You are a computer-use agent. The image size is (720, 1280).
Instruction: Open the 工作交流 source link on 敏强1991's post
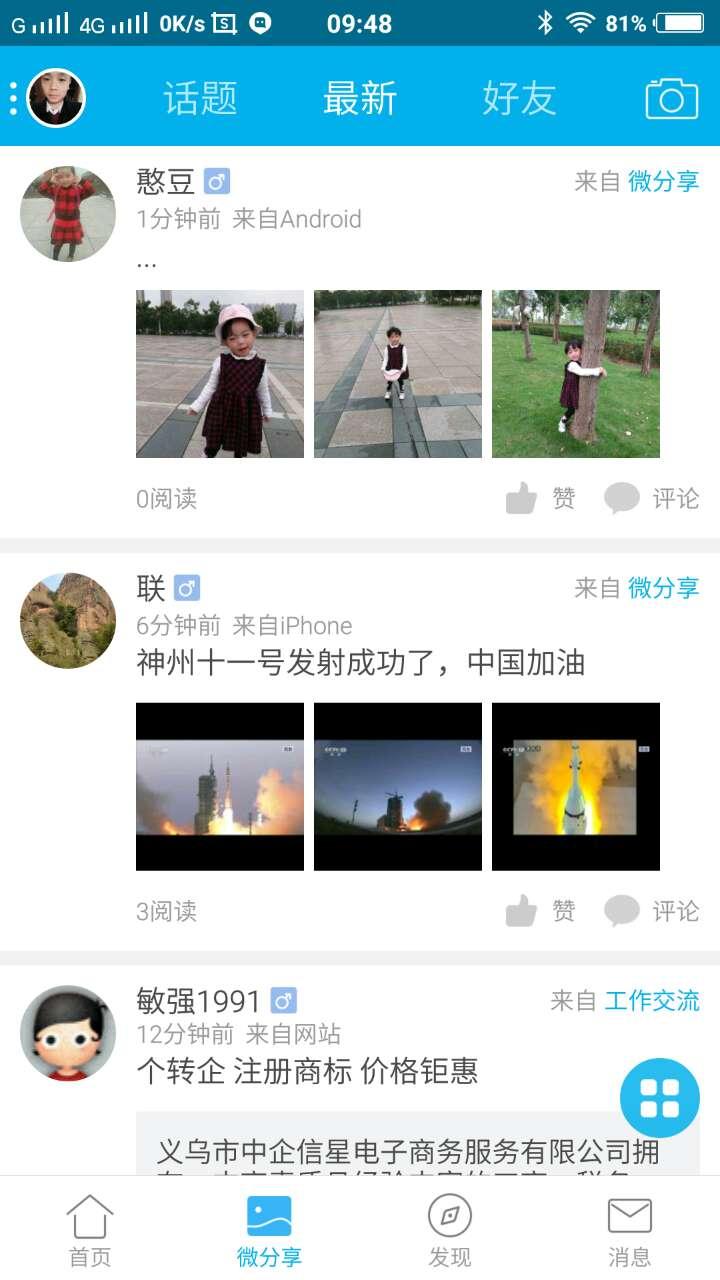pyautogui.click(x=652, y=1001)
